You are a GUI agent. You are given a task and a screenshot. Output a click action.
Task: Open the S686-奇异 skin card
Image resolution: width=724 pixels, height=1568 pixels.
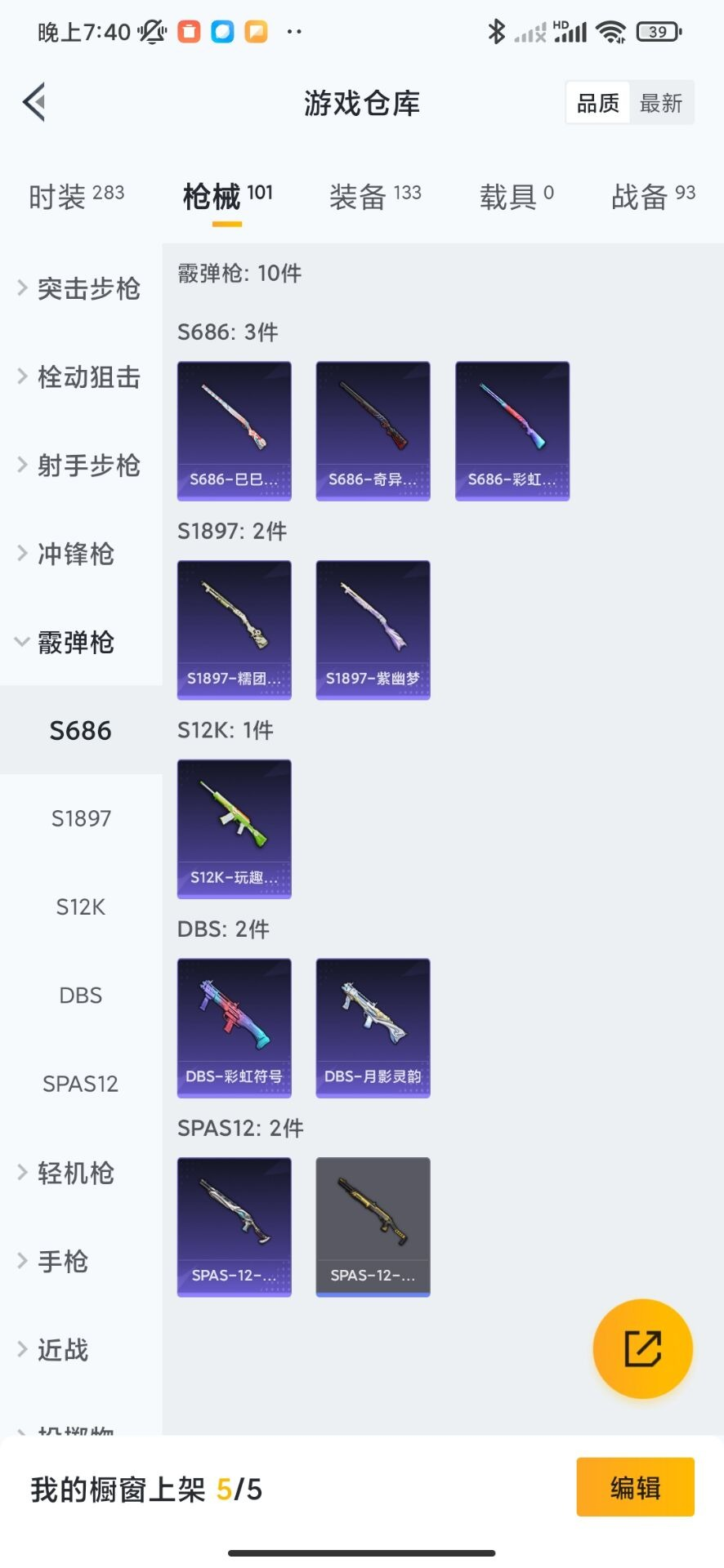373,430
